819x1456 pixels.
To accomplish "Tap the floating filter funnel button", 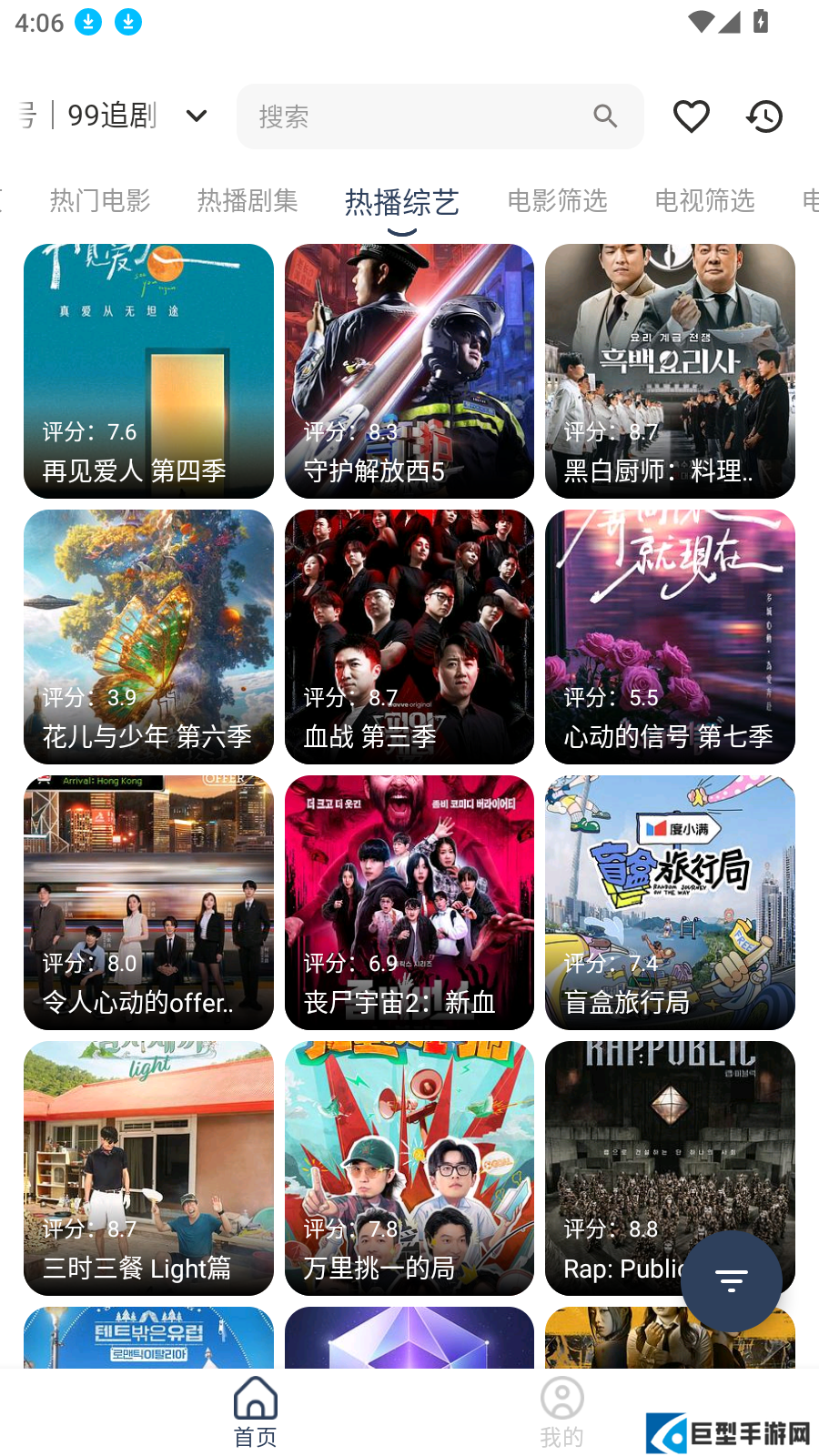I will [732, 1281].
